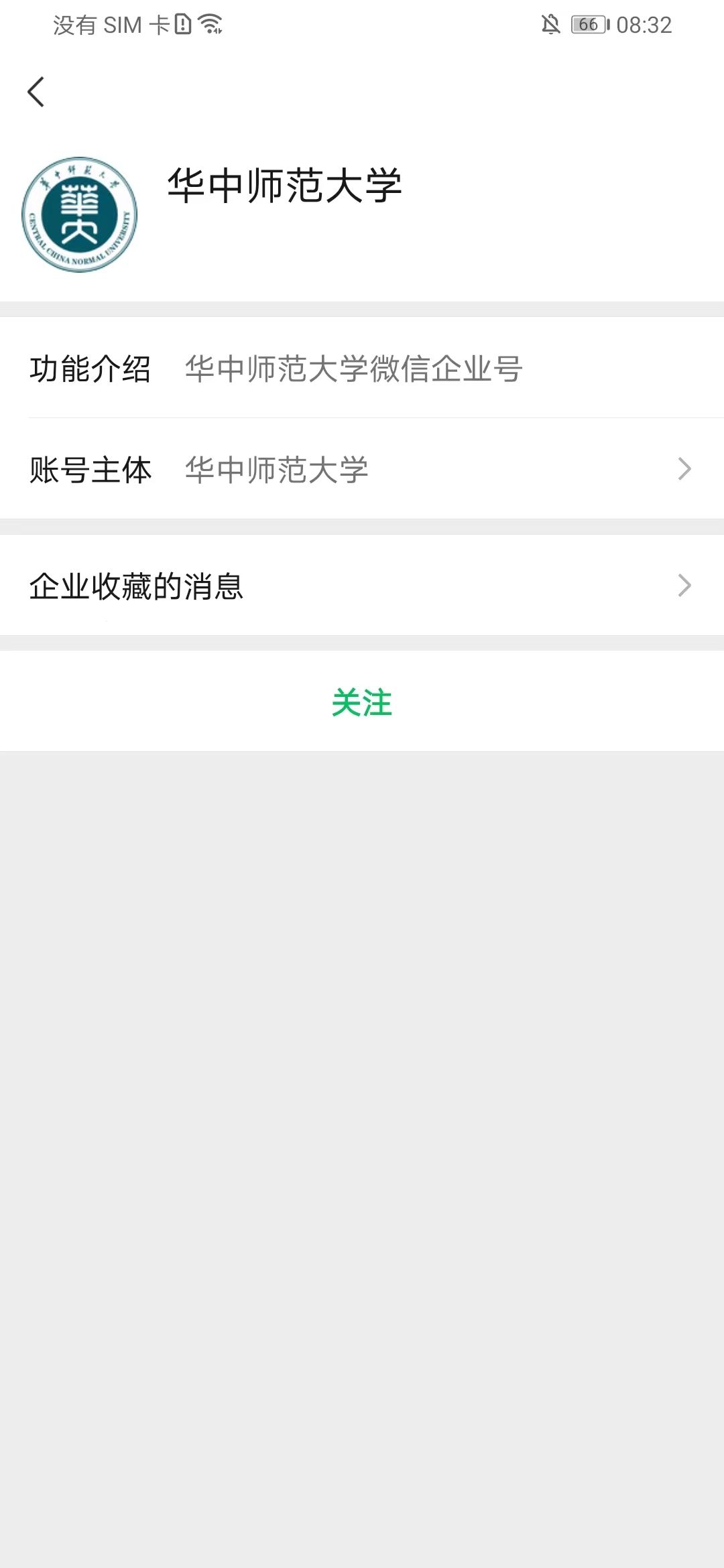Open the 账号主体 account entity row
Viewport: 724px width, 1568px height.
[x=362, y=469]
